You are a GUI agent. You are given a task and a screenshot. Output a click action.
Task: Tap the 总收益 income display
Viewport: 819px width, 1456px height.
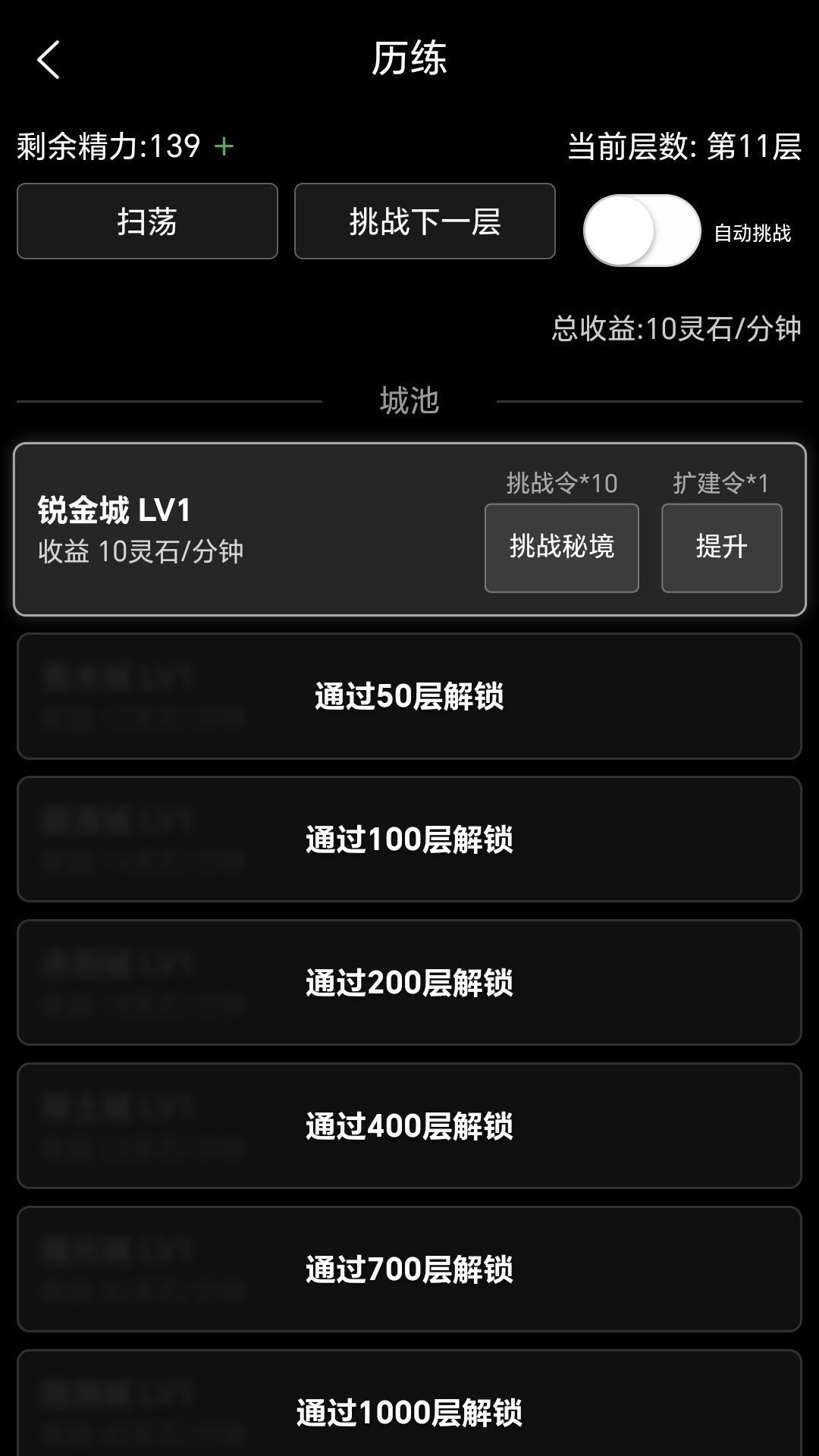click(677, 328)
